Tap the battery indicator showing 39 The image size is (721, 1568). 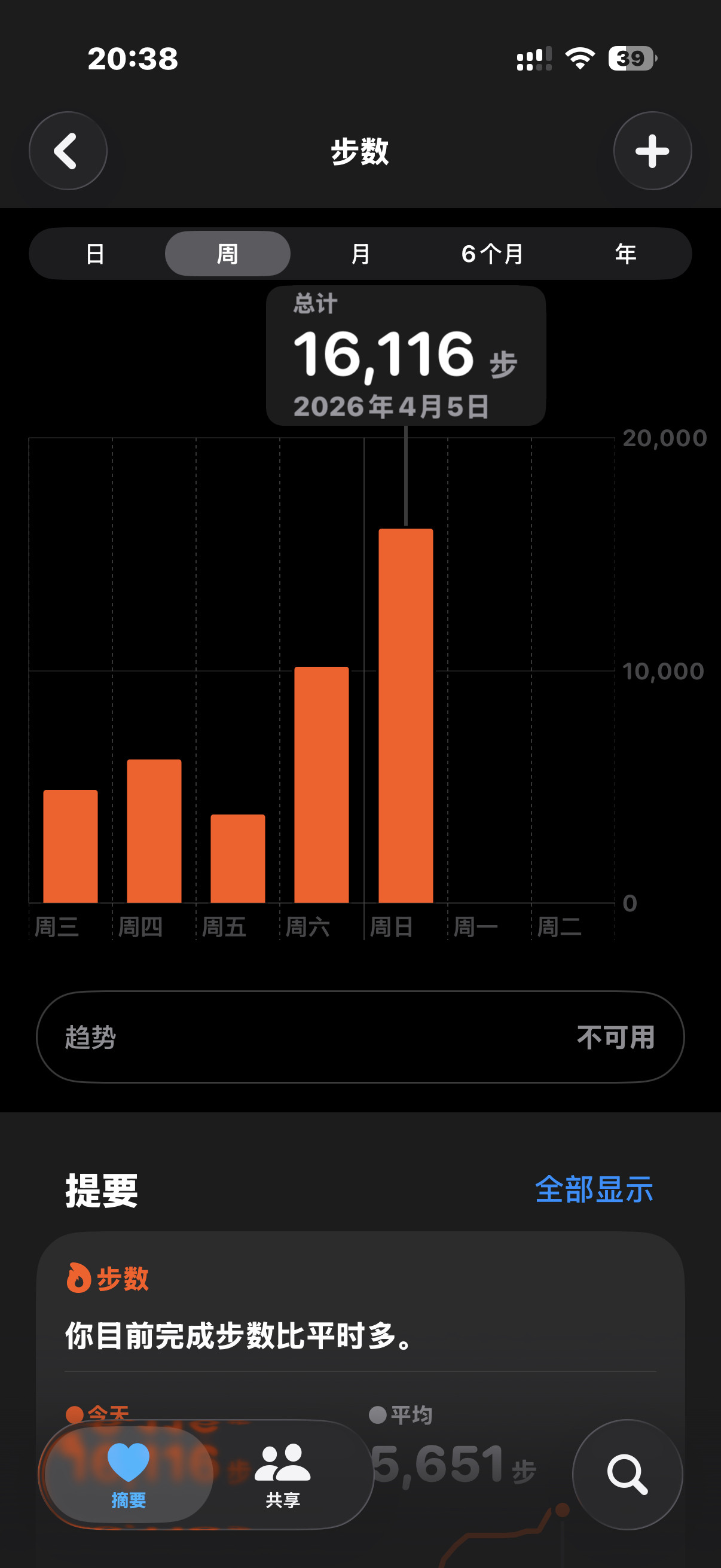[x=630, y=57]
